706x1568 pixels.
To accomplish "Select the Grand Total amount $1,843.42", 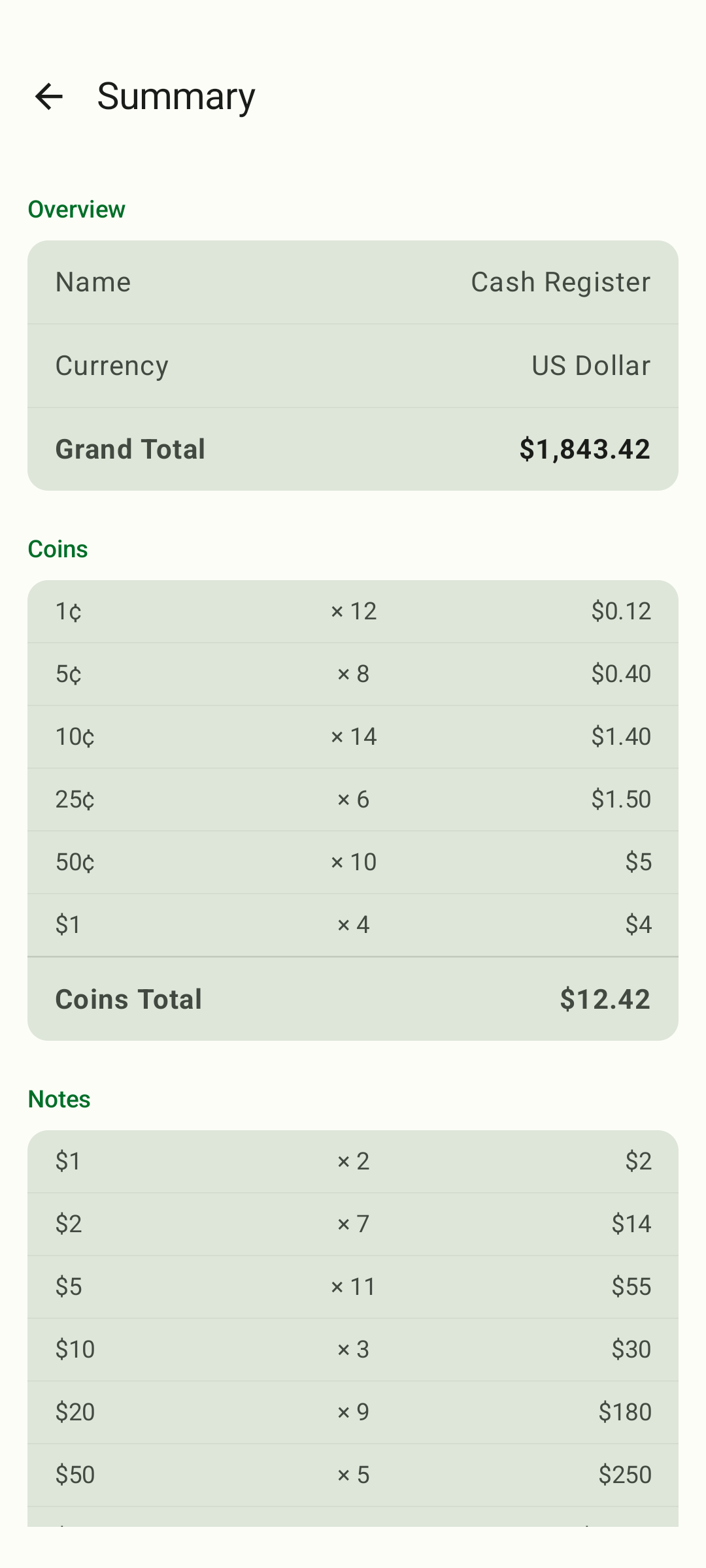I will click(x=584, y=449).
